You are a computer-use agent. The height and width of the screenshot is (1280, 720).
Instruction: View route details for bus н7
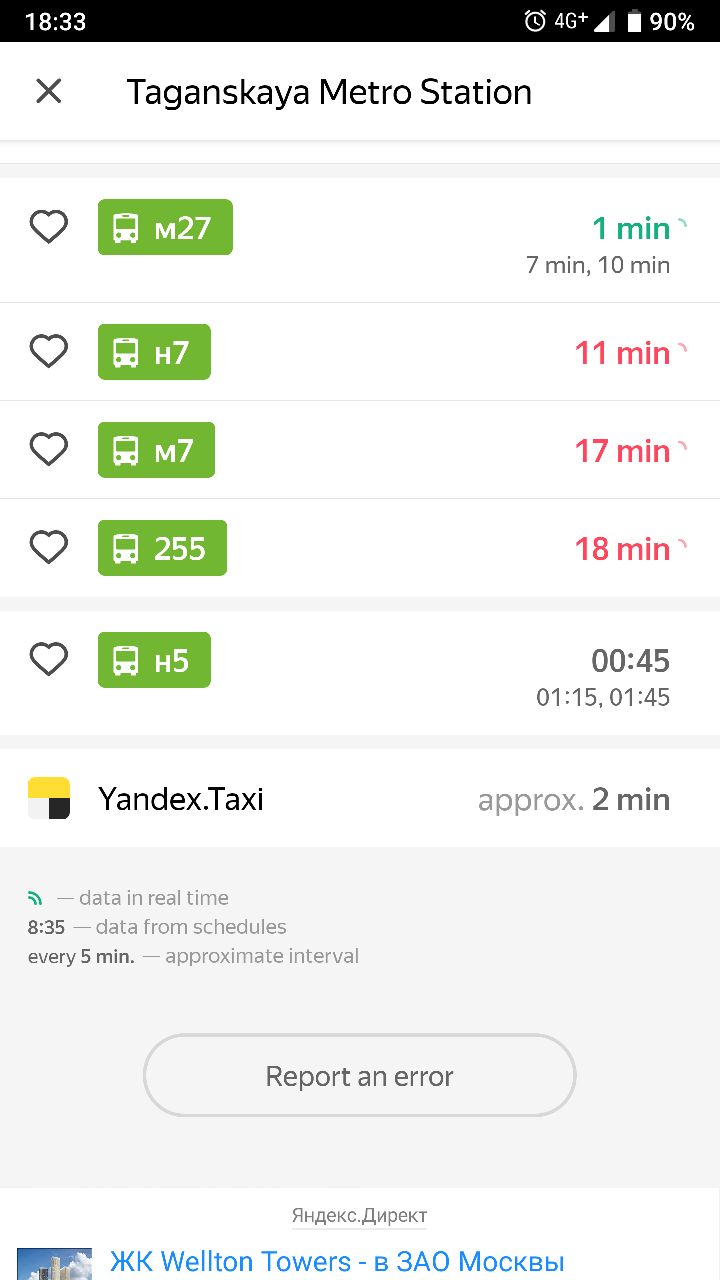tap(360, 352)
